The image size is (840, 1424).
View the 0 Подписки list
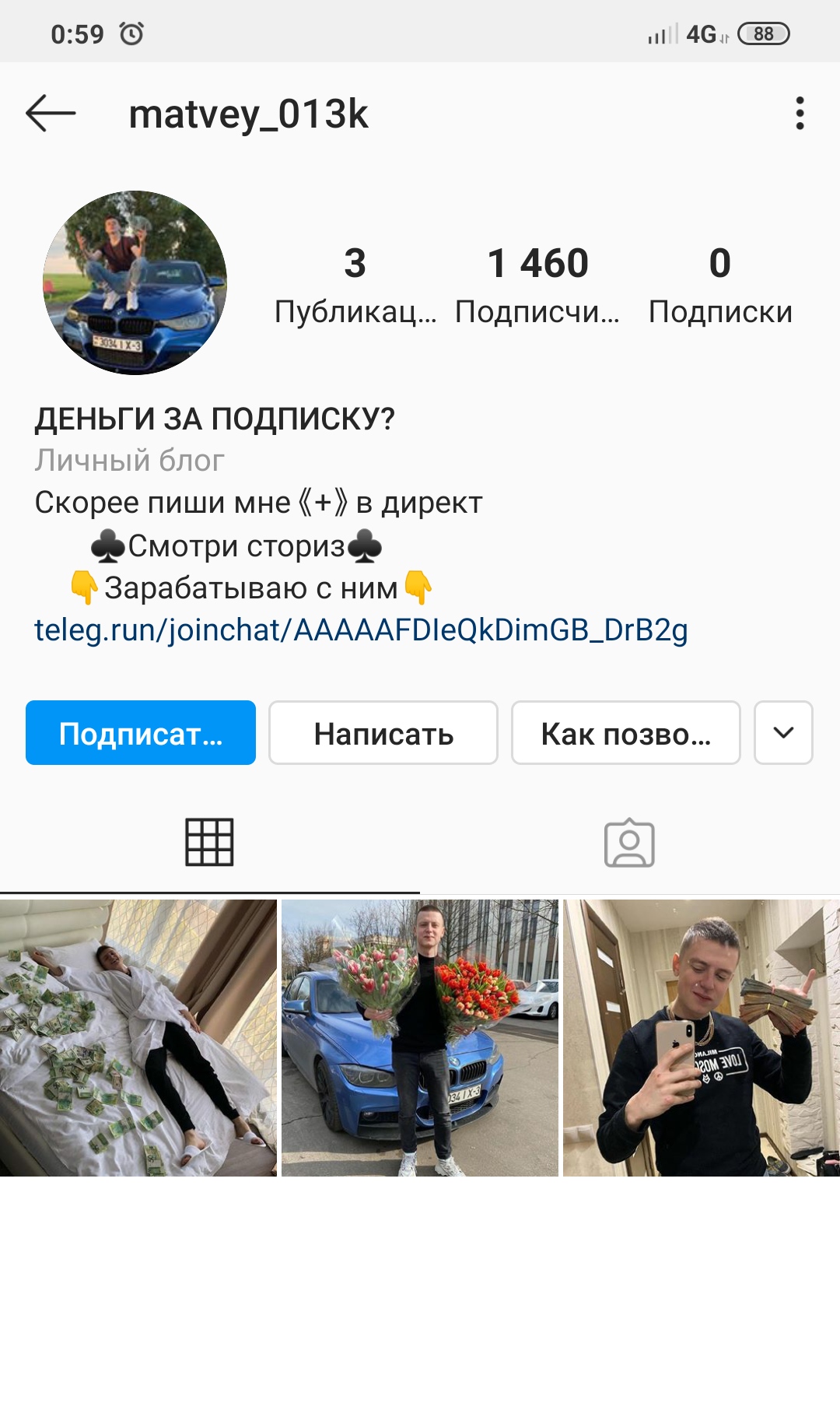720,285
